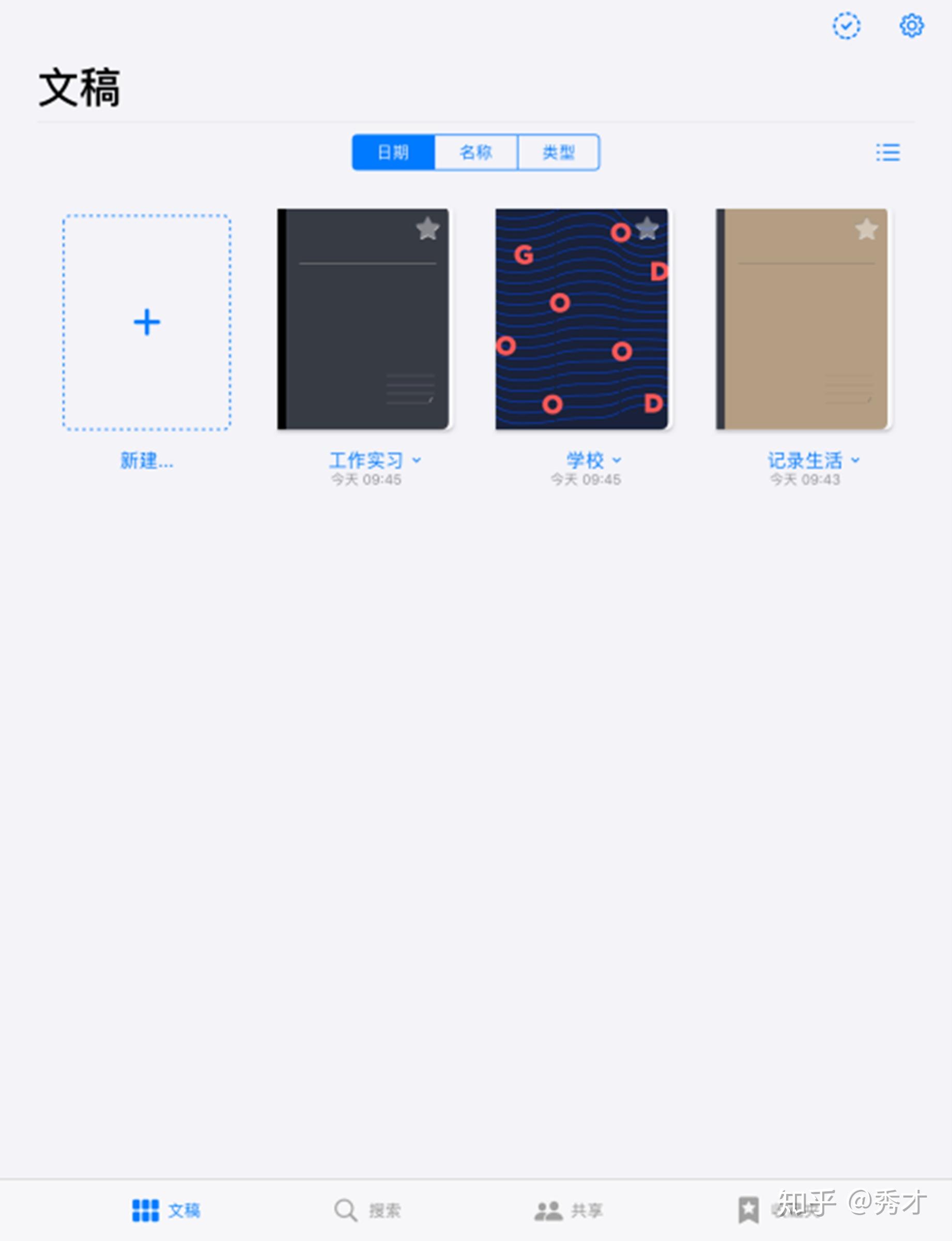Image resolution: width=952 pixels, height=1241 pixels.
Task: Expand the 工作实习 title dropdown
Action: [x=417, y=460]
